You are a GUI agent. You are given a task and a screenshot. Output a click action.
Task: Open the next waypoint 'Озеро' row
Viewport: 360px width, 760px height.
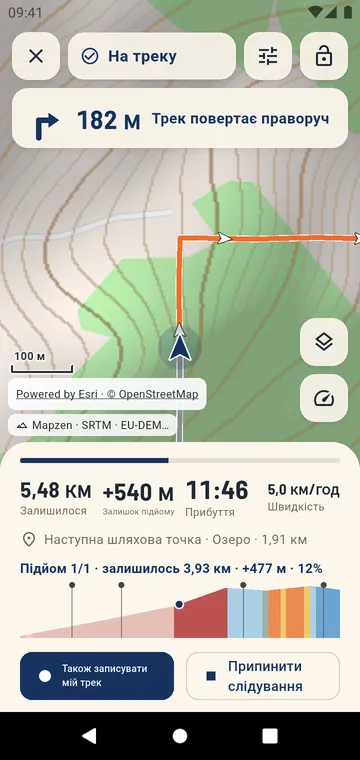click(x=165, y=539)
